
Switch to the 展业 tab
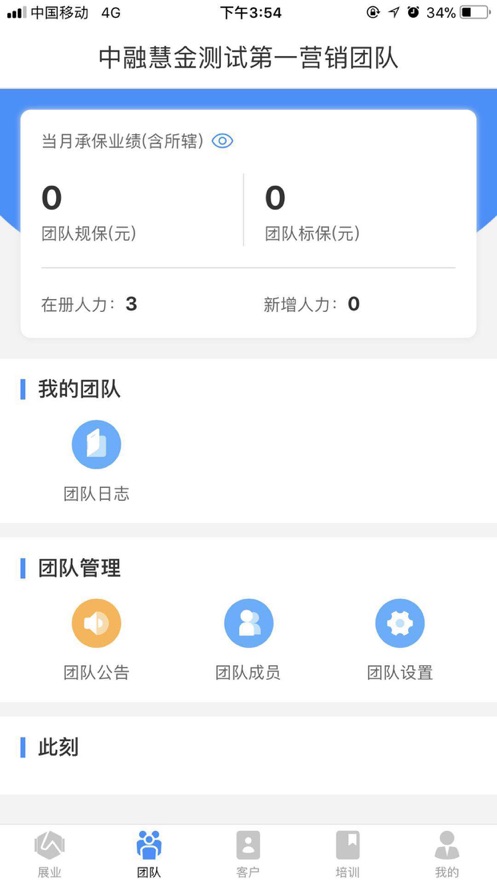[x=50, y=854]
